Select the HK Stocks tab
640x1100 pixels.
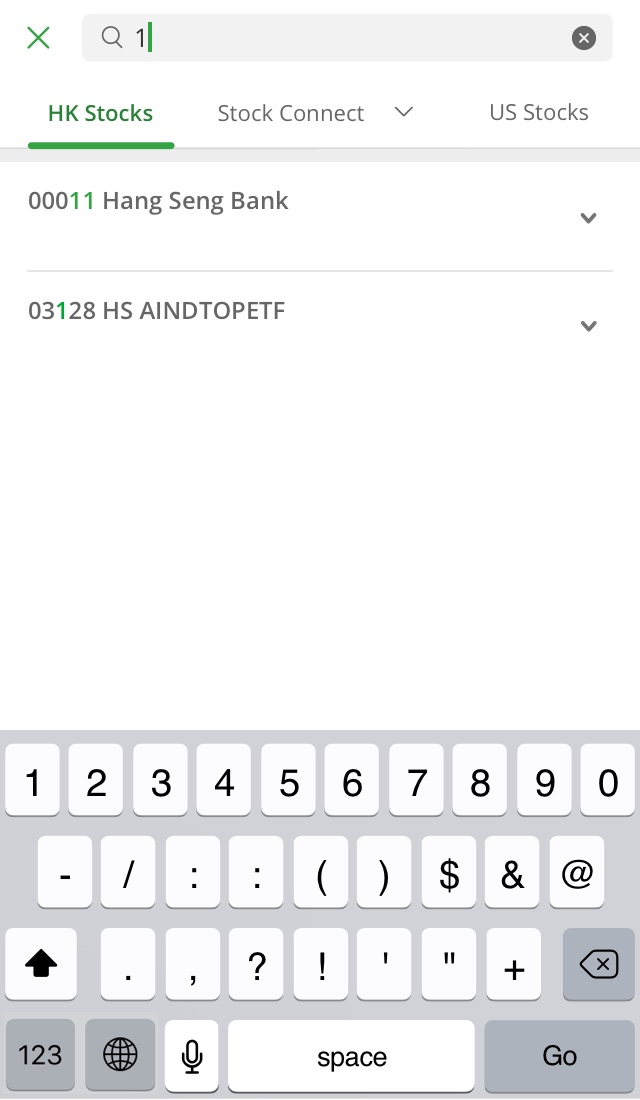pos(100,113)
